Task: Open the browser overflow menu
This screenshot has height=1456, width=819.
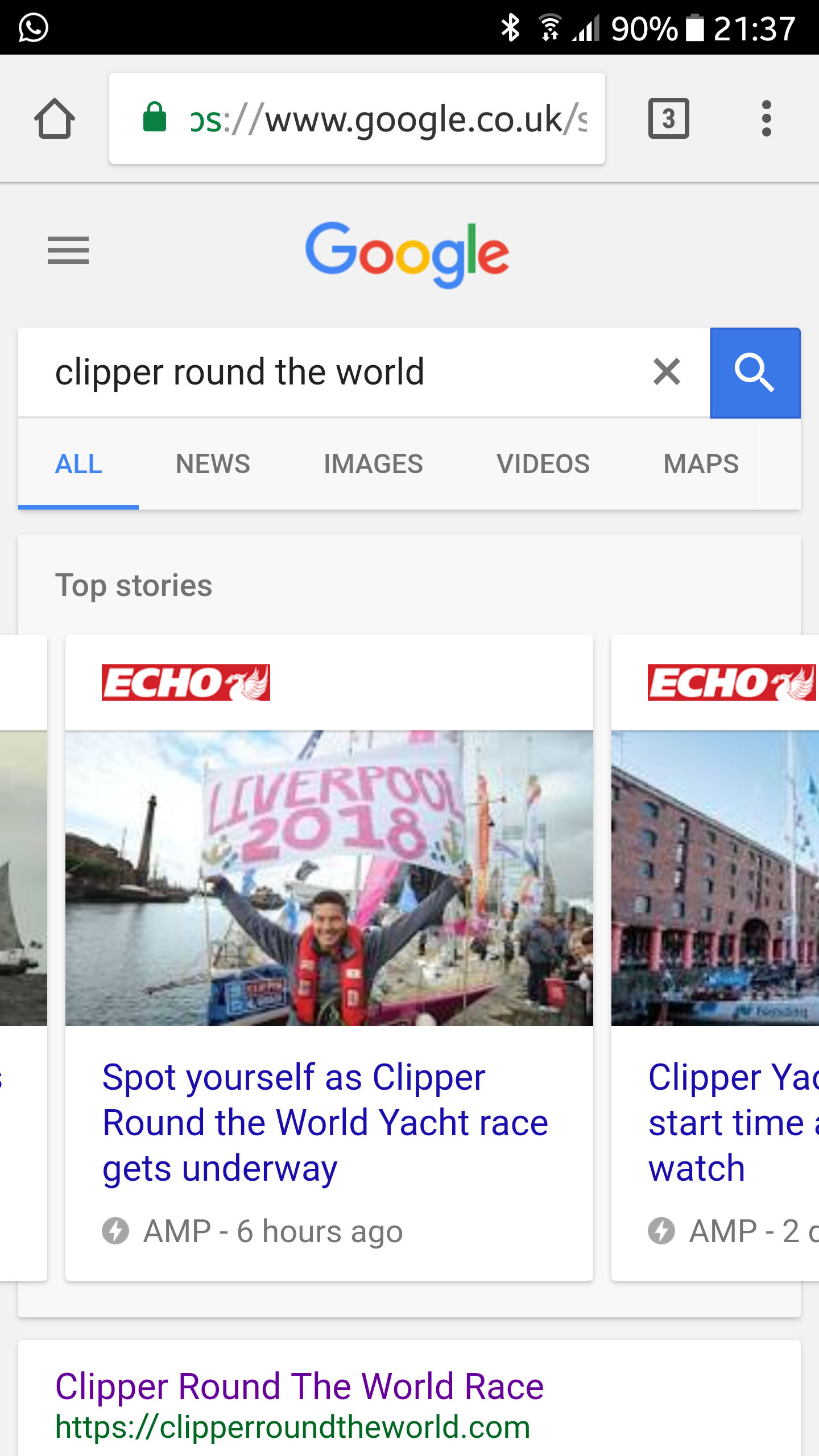Action: click(766, 118)
